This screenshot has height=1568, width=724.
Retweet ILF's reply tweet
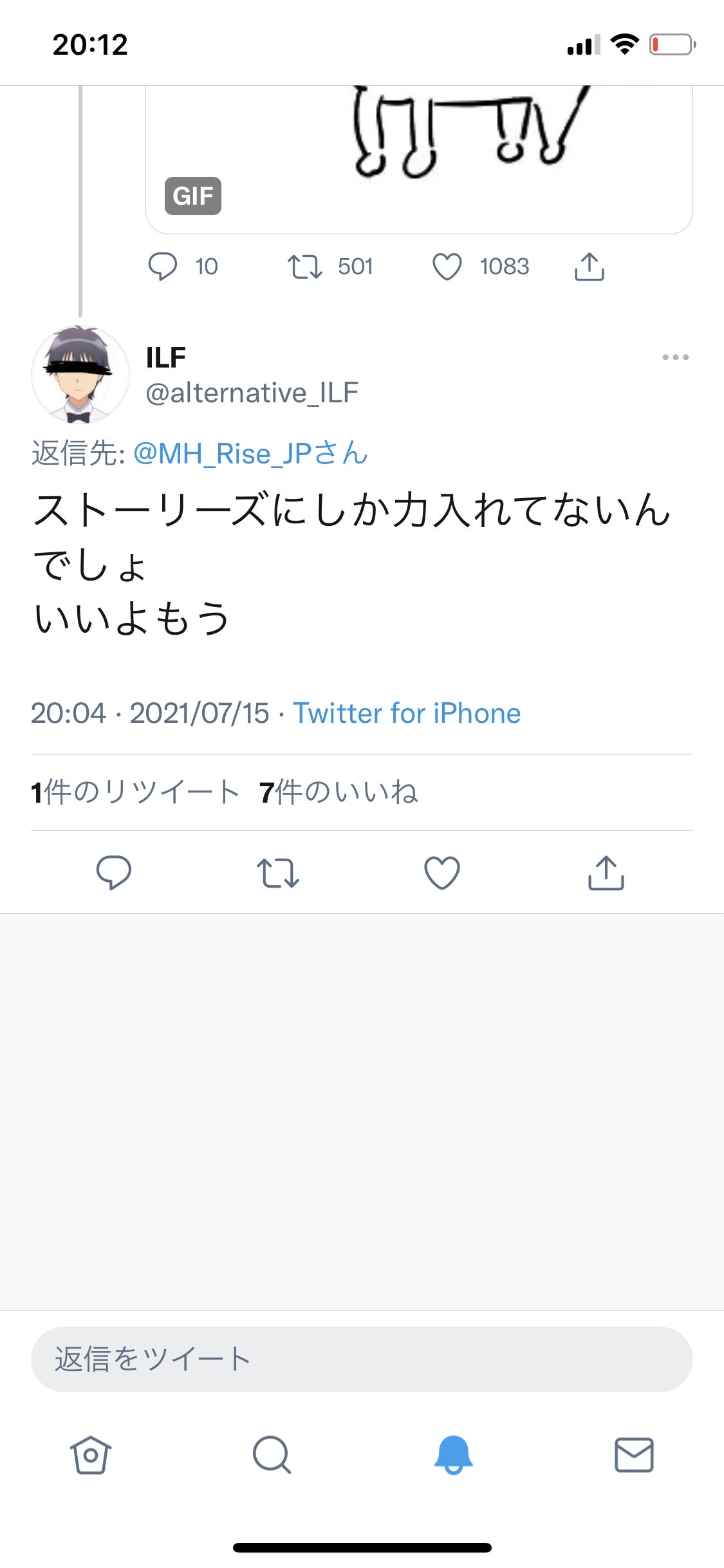(x=279, y=873)
